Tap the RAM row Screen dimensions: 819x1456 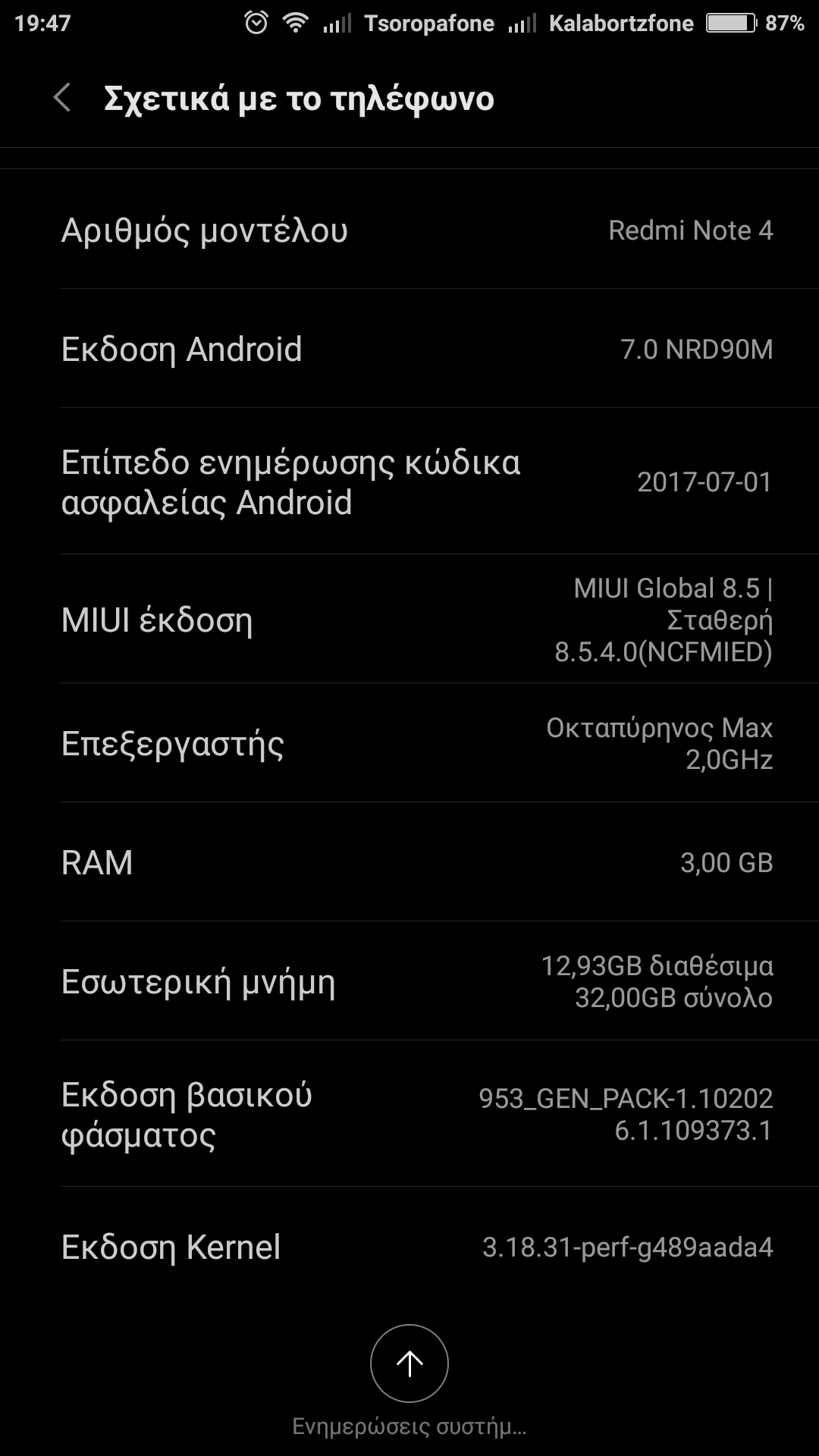tap(409, 862)
